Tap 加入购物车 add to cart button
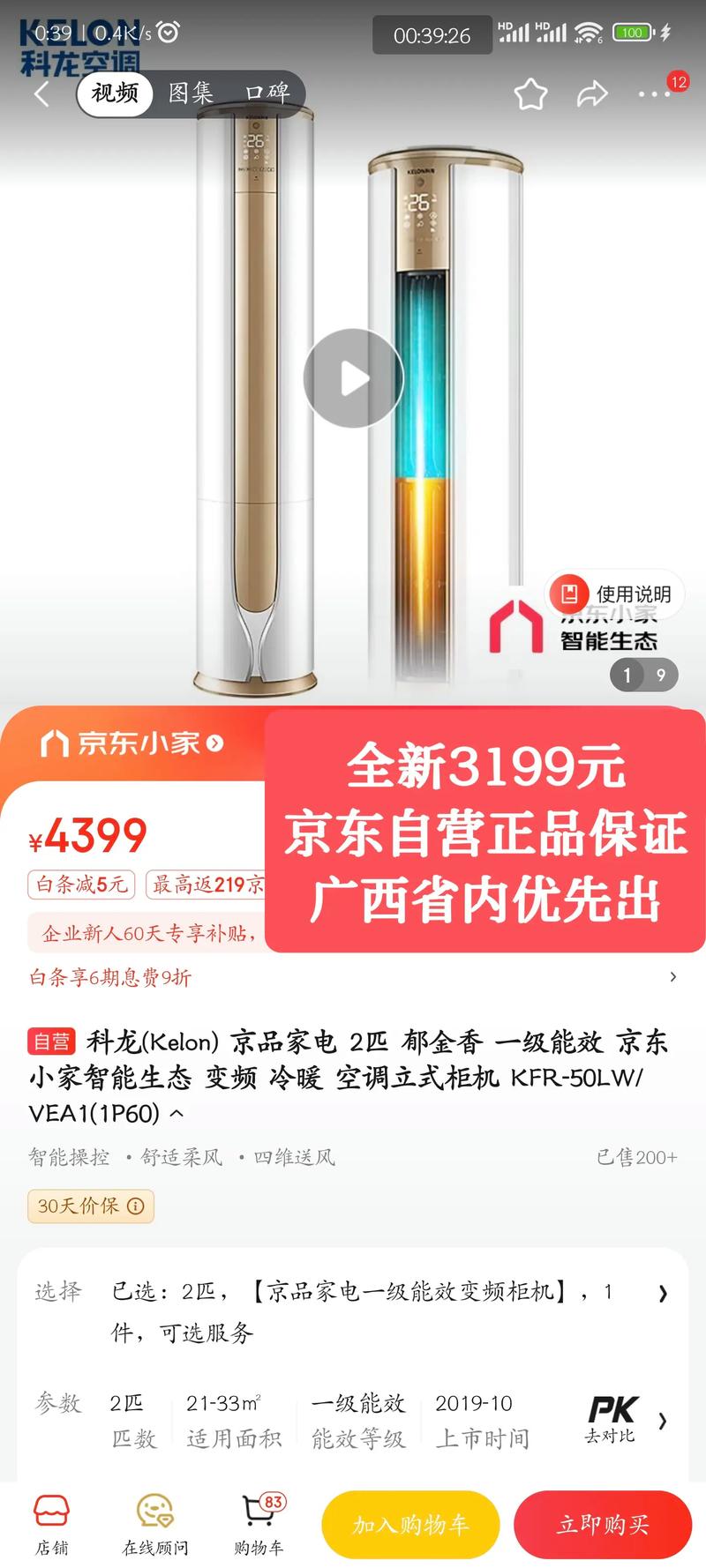 click(411, 1524)
